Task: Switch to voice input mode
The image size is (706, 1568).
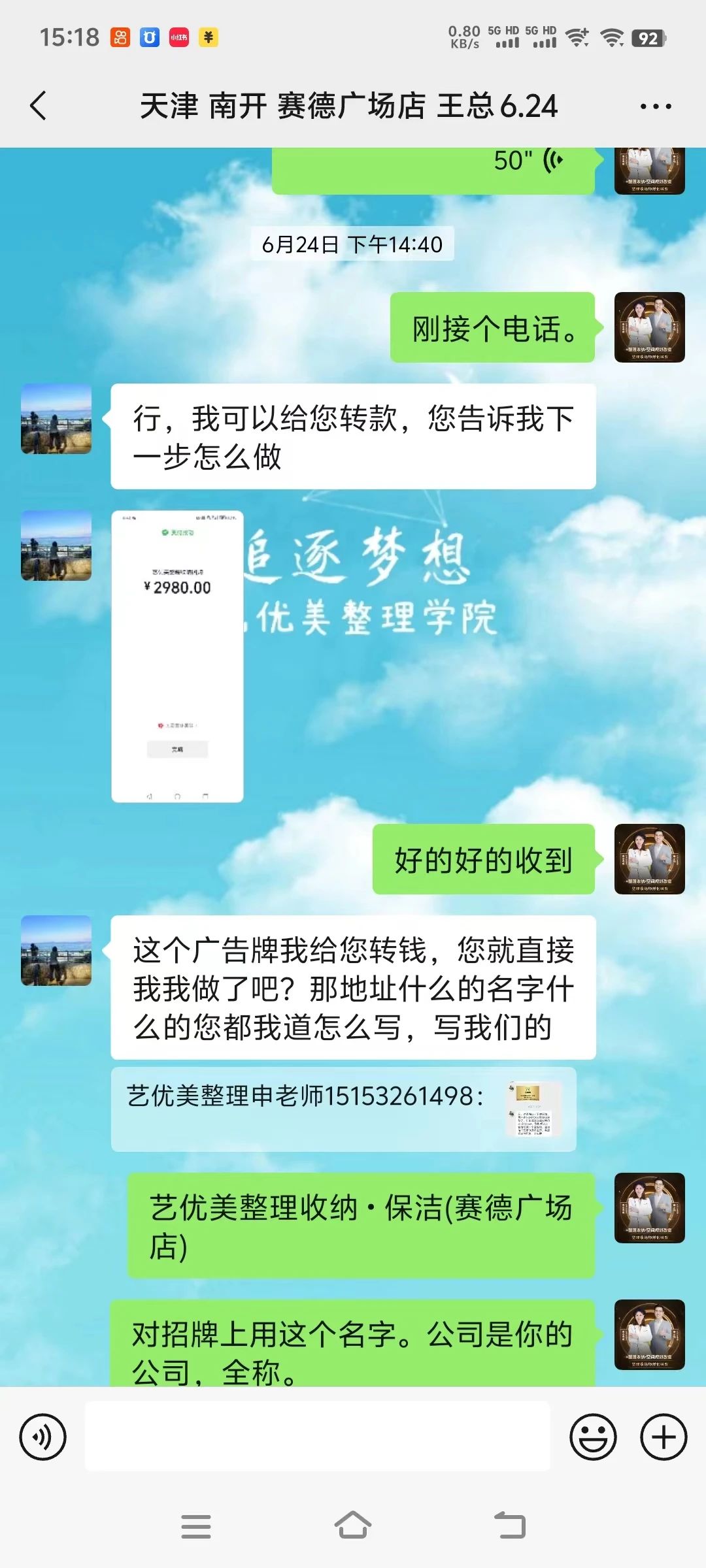Action: (x=43, y=1437)
